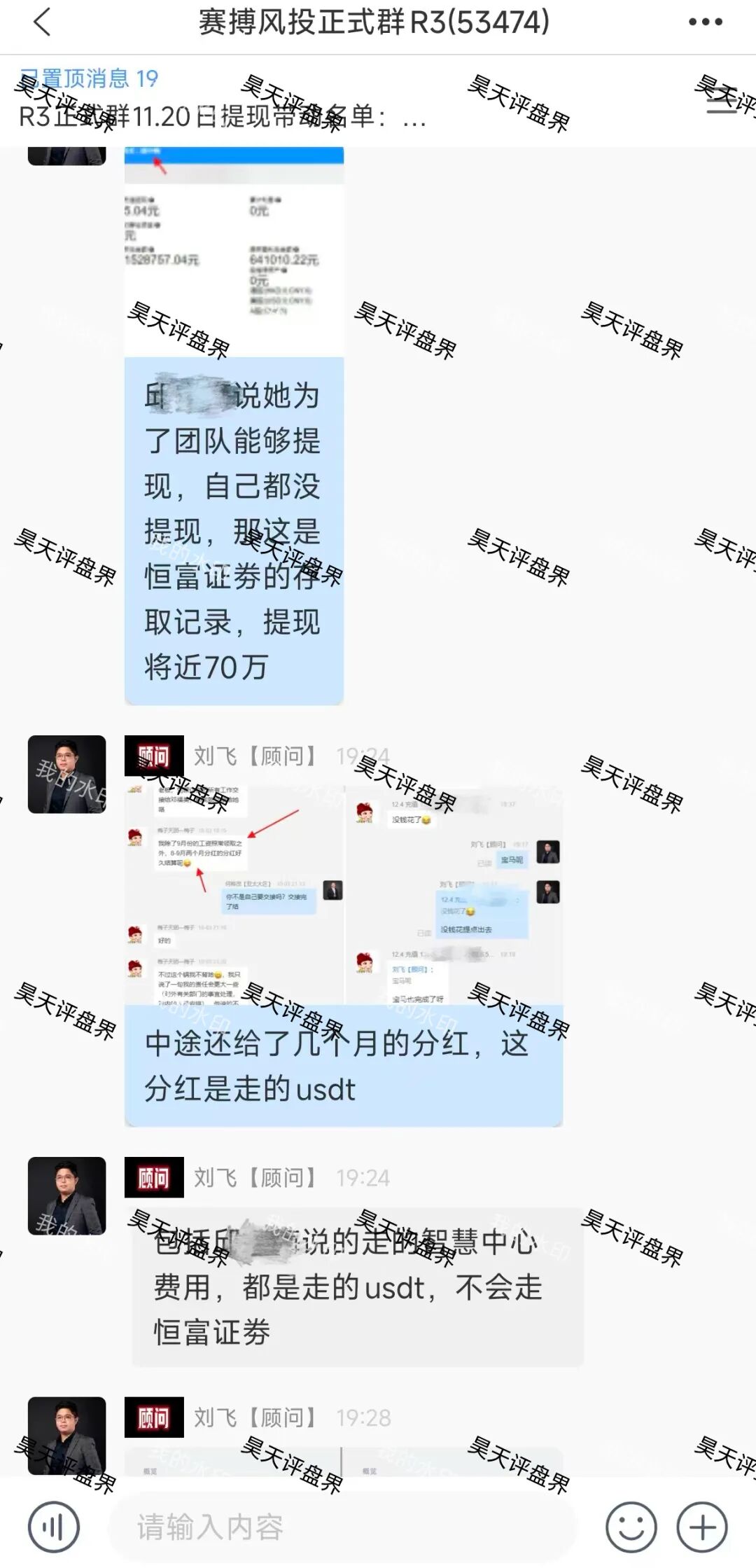Open the withdrawal record image with 70万 caption
The image size is (756, 1568).
coord(234,252)
